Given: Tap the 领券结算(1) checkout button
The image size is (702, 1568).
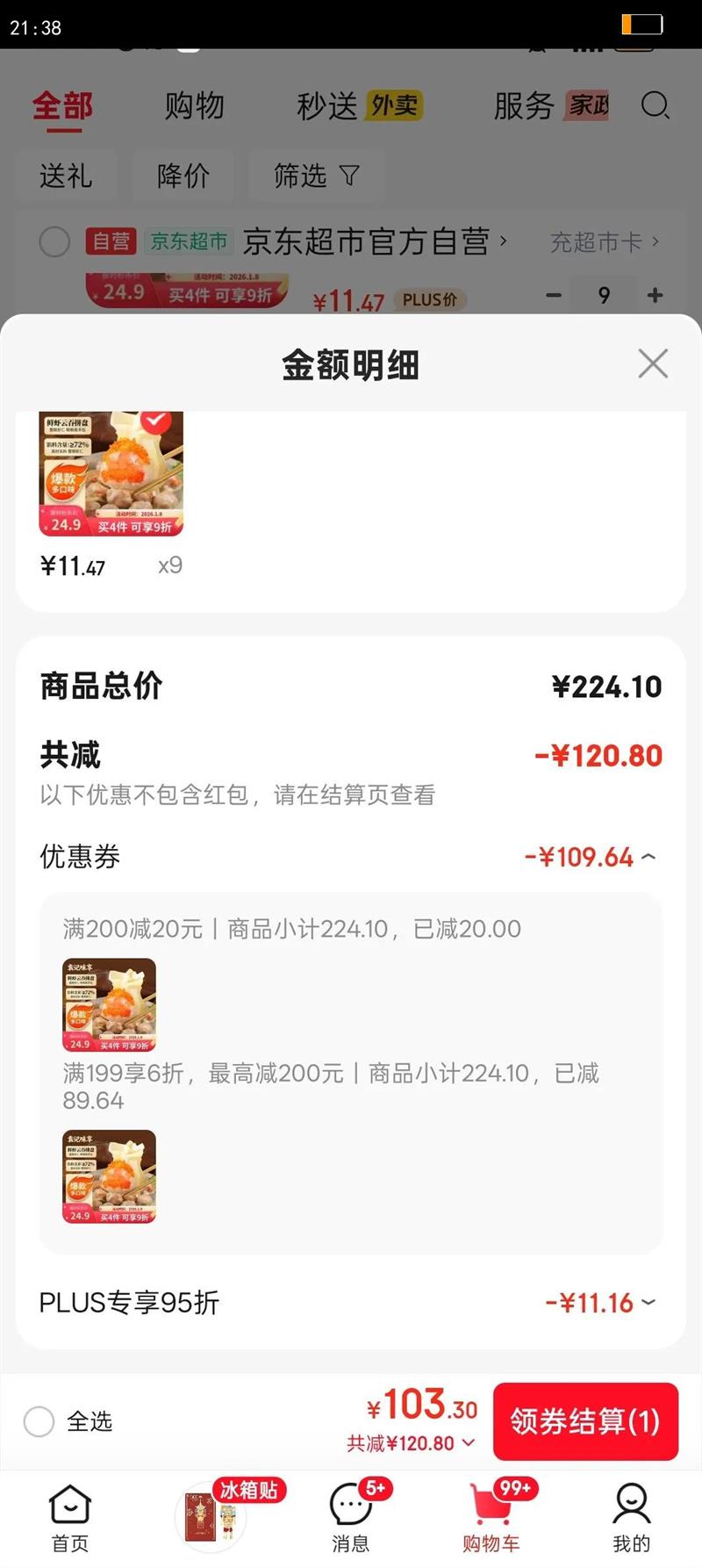Looking at the screenshot, I should (585, 1422).
